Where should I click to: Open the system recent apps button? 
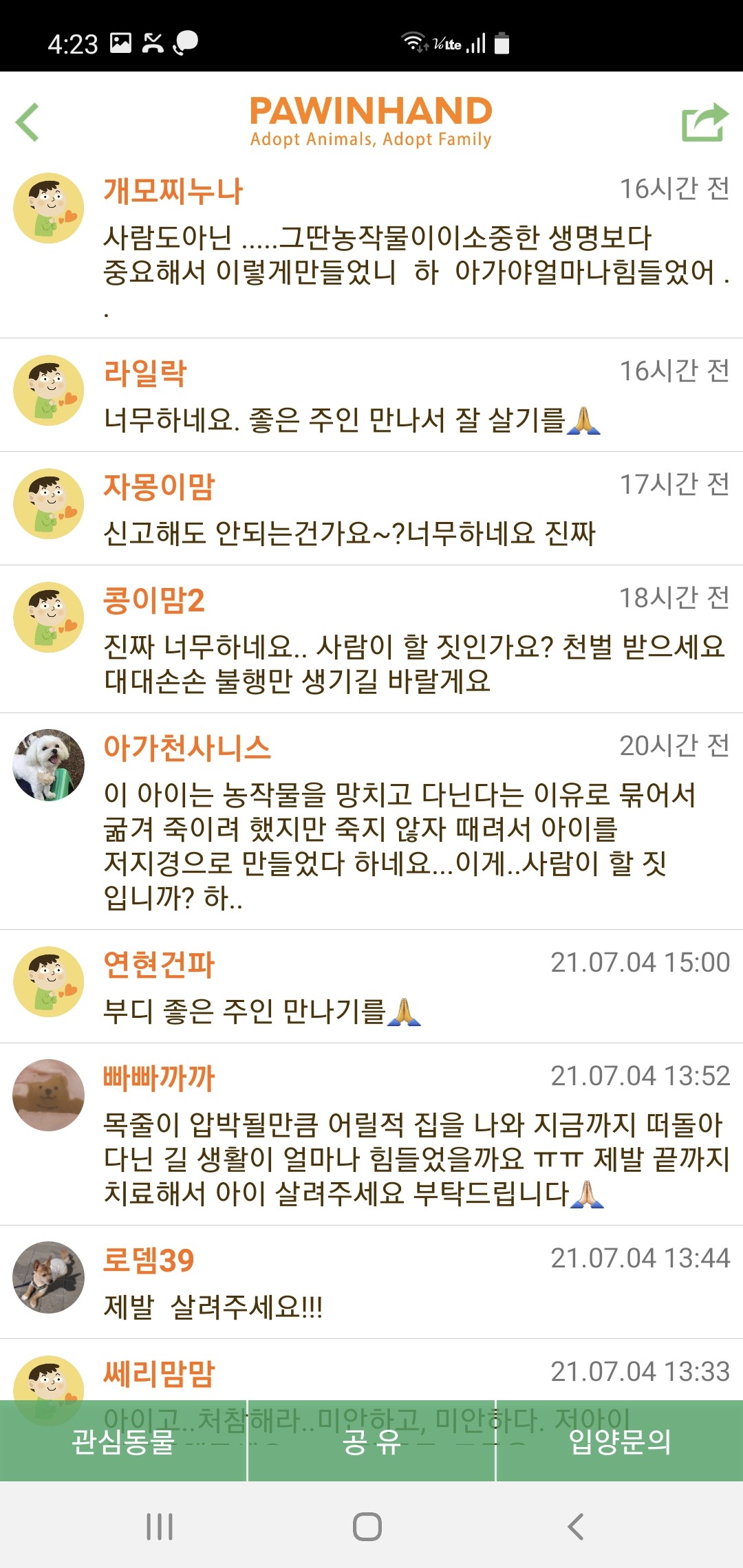[x=160, y=1527]
